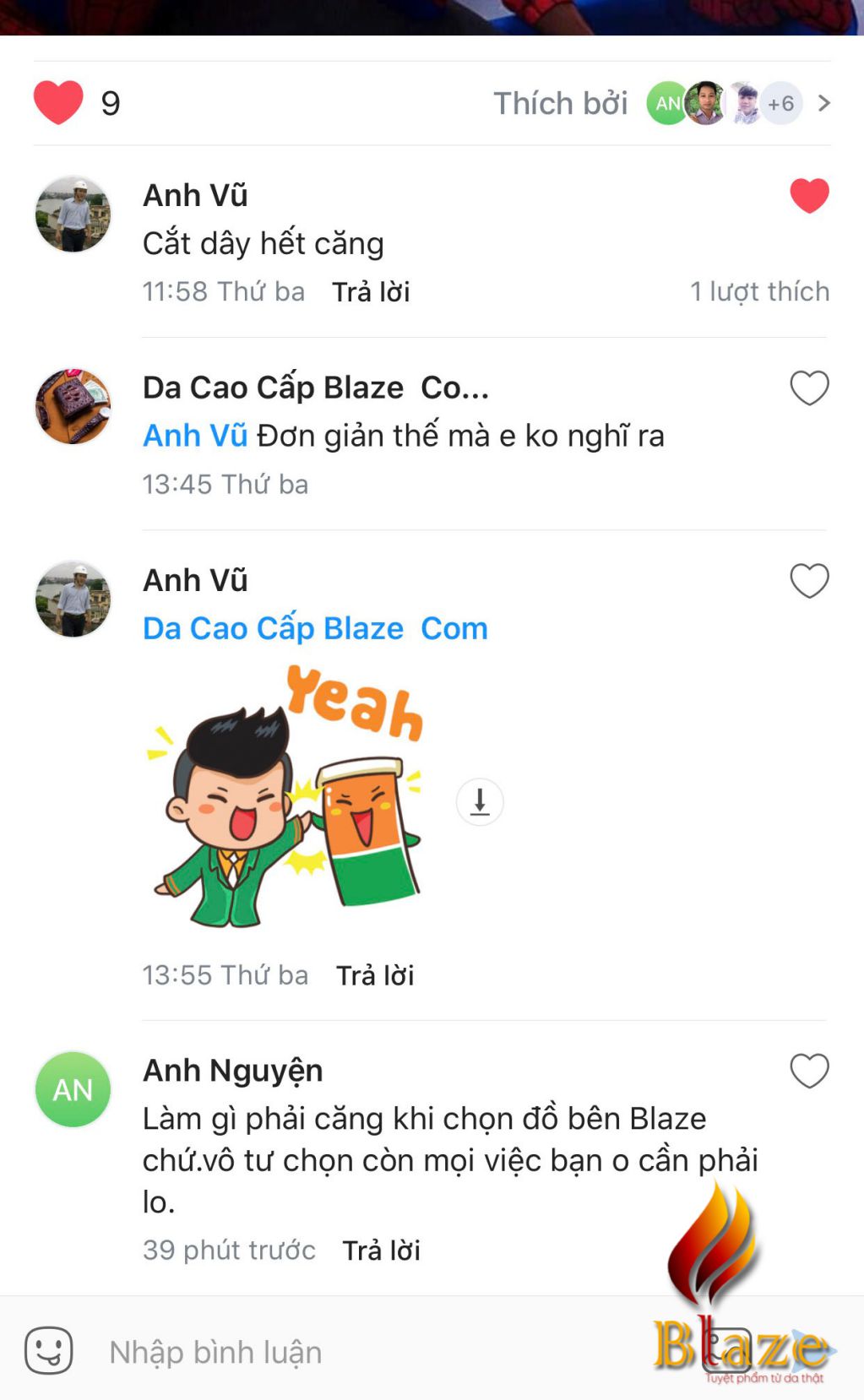
Task: Open the emoji sticker picker
Action: coord(49,1350)
